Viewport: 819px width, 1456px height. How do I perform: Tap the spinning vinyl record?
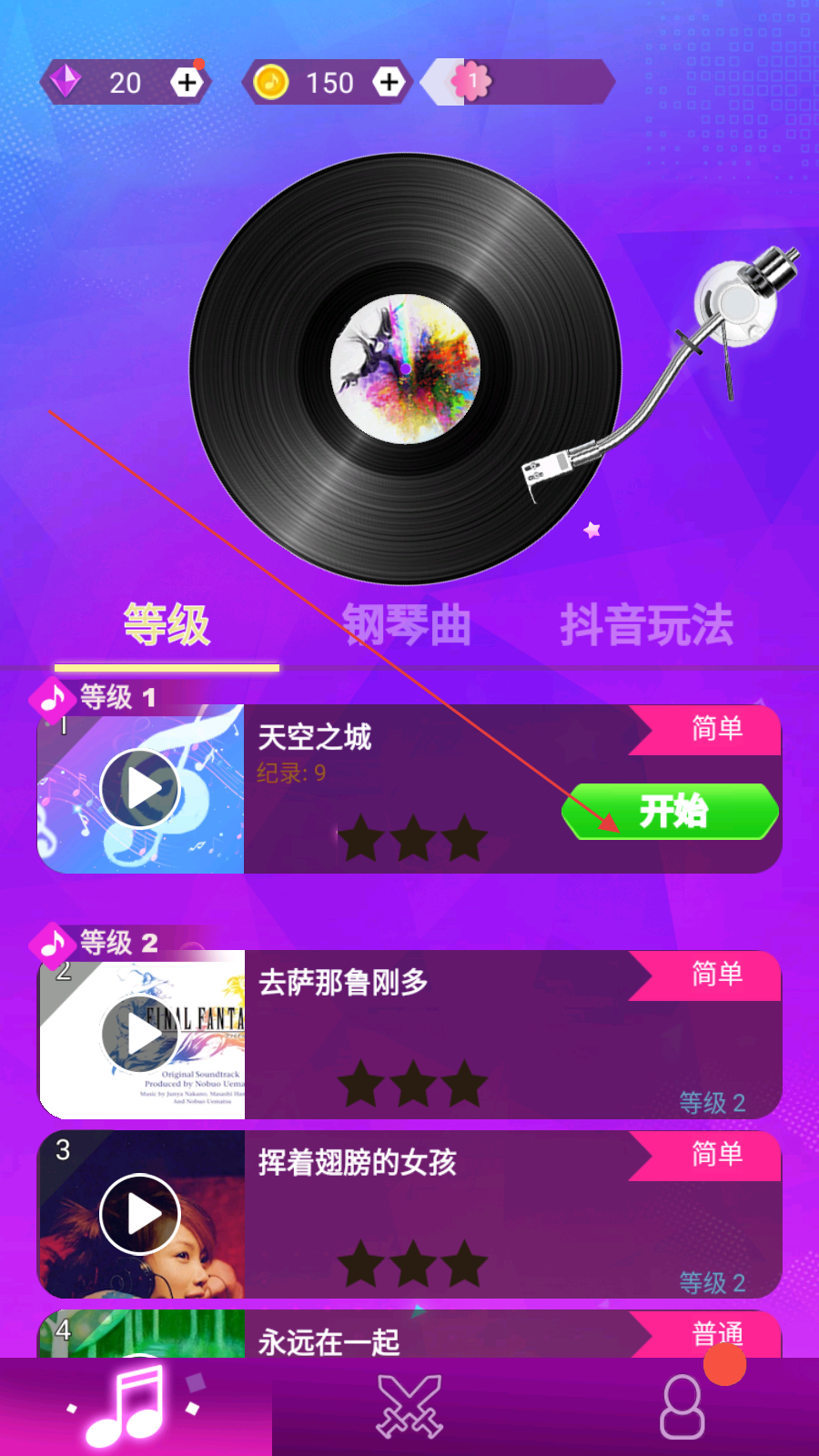pos(405,369)
